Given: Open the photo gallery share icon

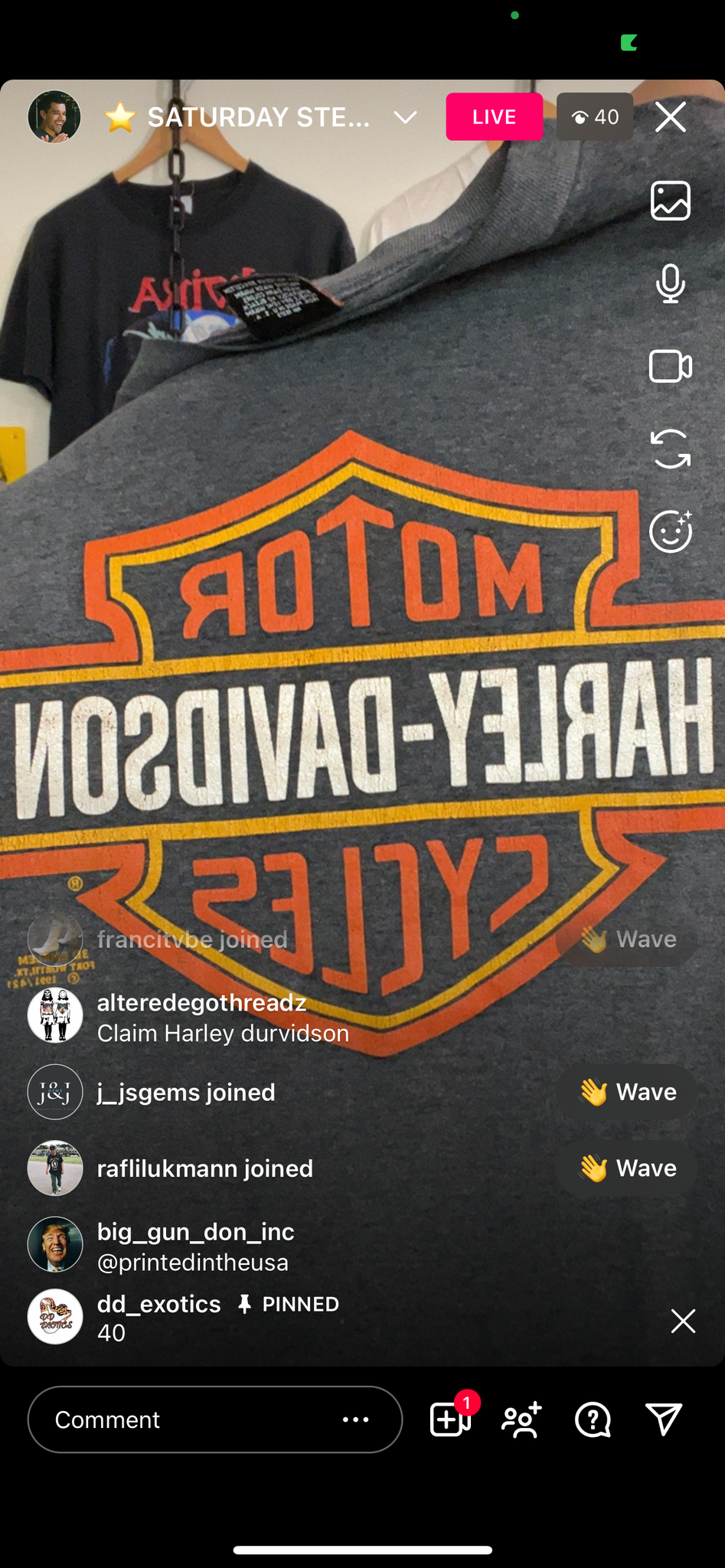Looking at the screenshot, I should click(x=671, y=201).
